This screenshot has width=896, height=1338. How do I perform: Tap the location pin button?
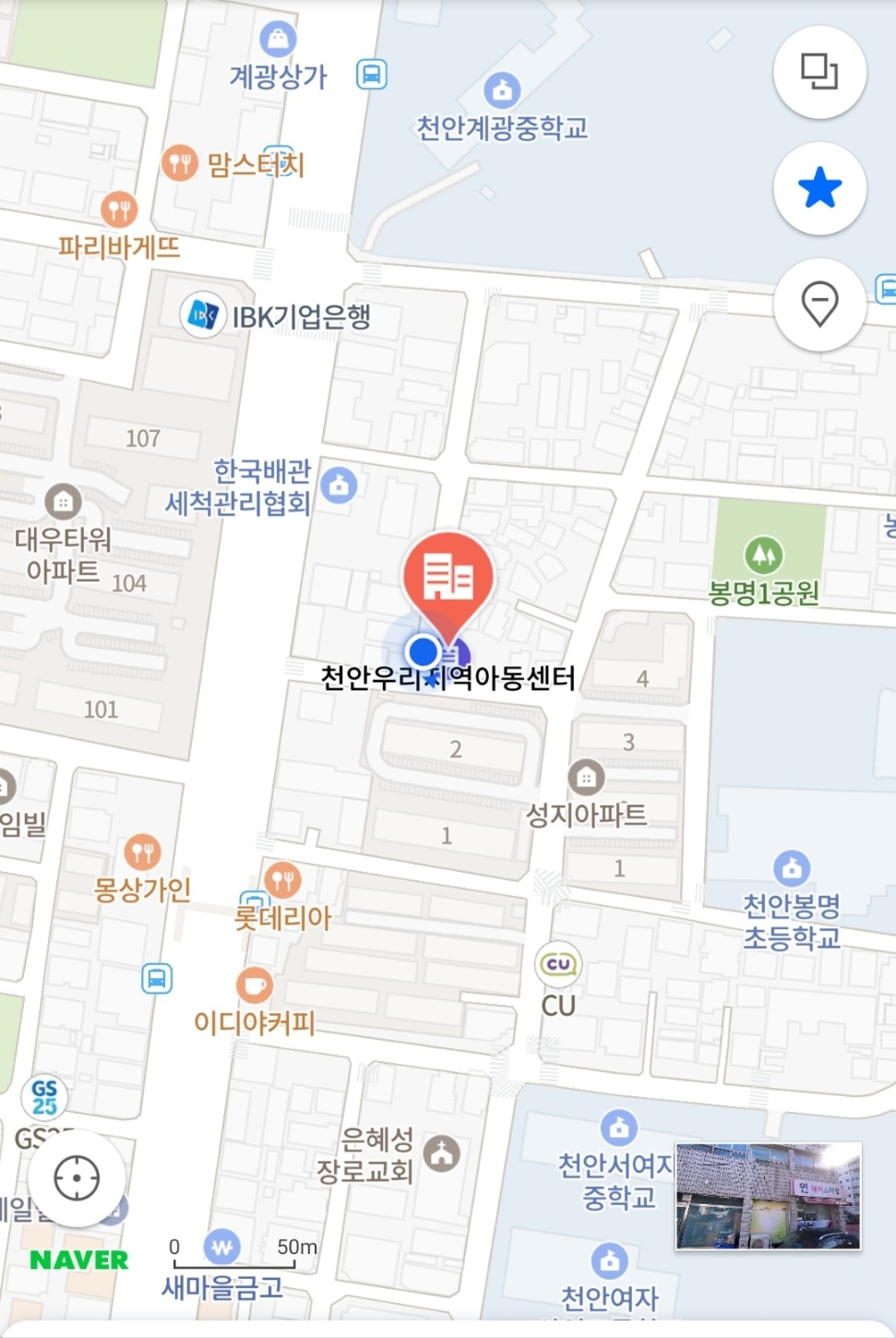tap(818, 304)
